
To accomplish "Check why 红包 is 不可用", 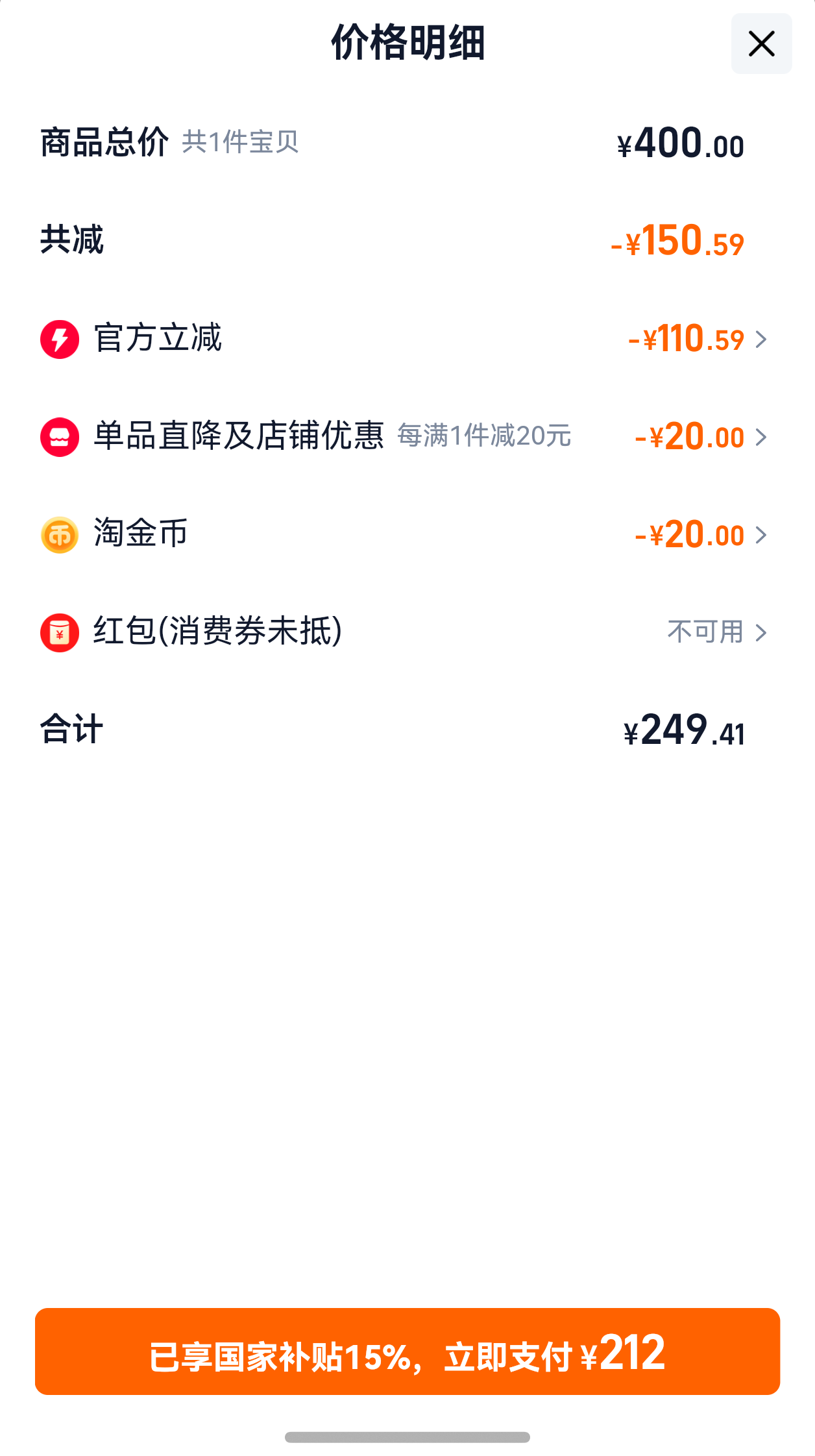I will tap(716, 632).
